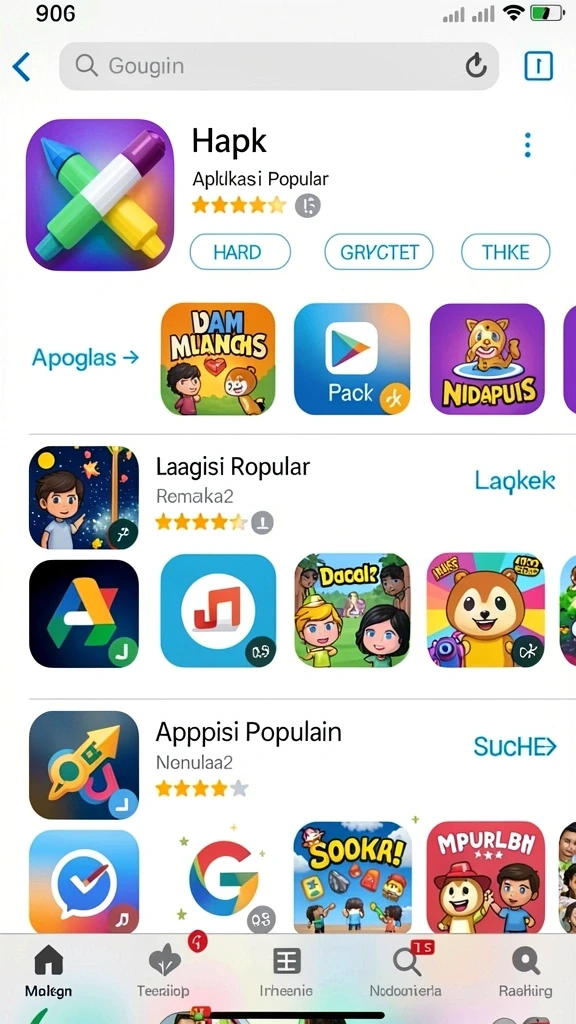This screenshot has width=576, height=1024.
Task: Switch to the Malegn tab
Action: (48, 972)
